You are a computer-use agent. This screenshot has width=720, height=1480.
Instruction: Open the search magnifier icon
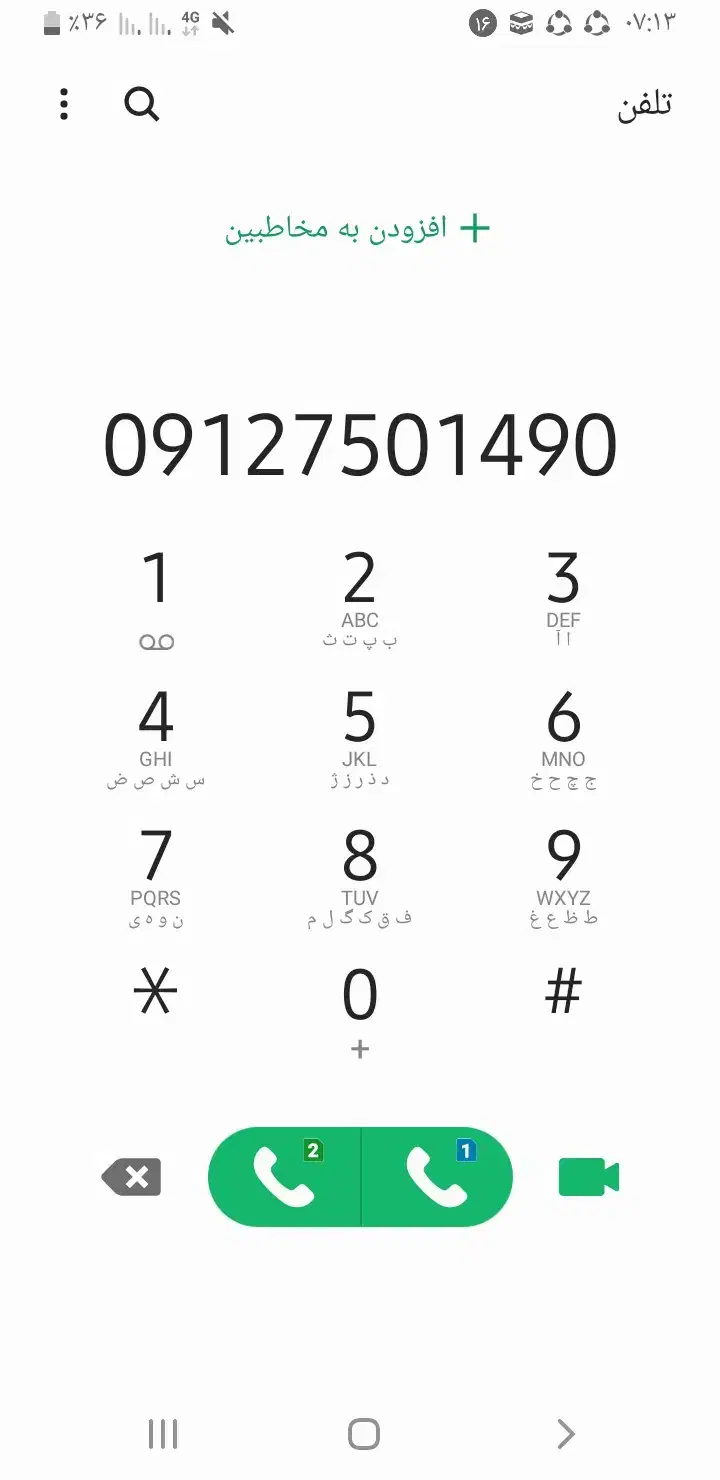pyautogui.click(x=141, y=104)
